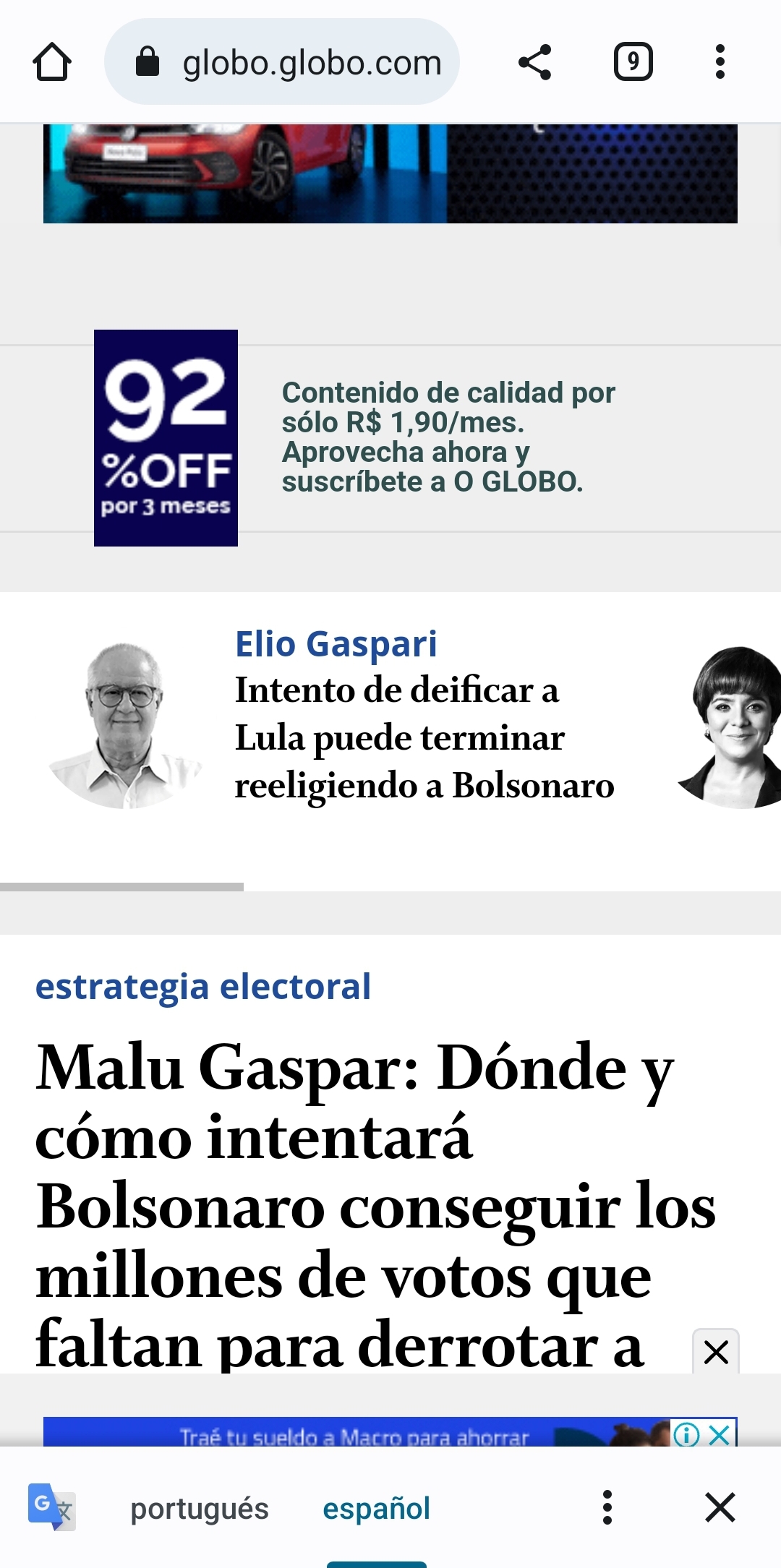Close the Google Translate bar
Viewport: 781px width, 1568px height.
tap(720, 1508)
